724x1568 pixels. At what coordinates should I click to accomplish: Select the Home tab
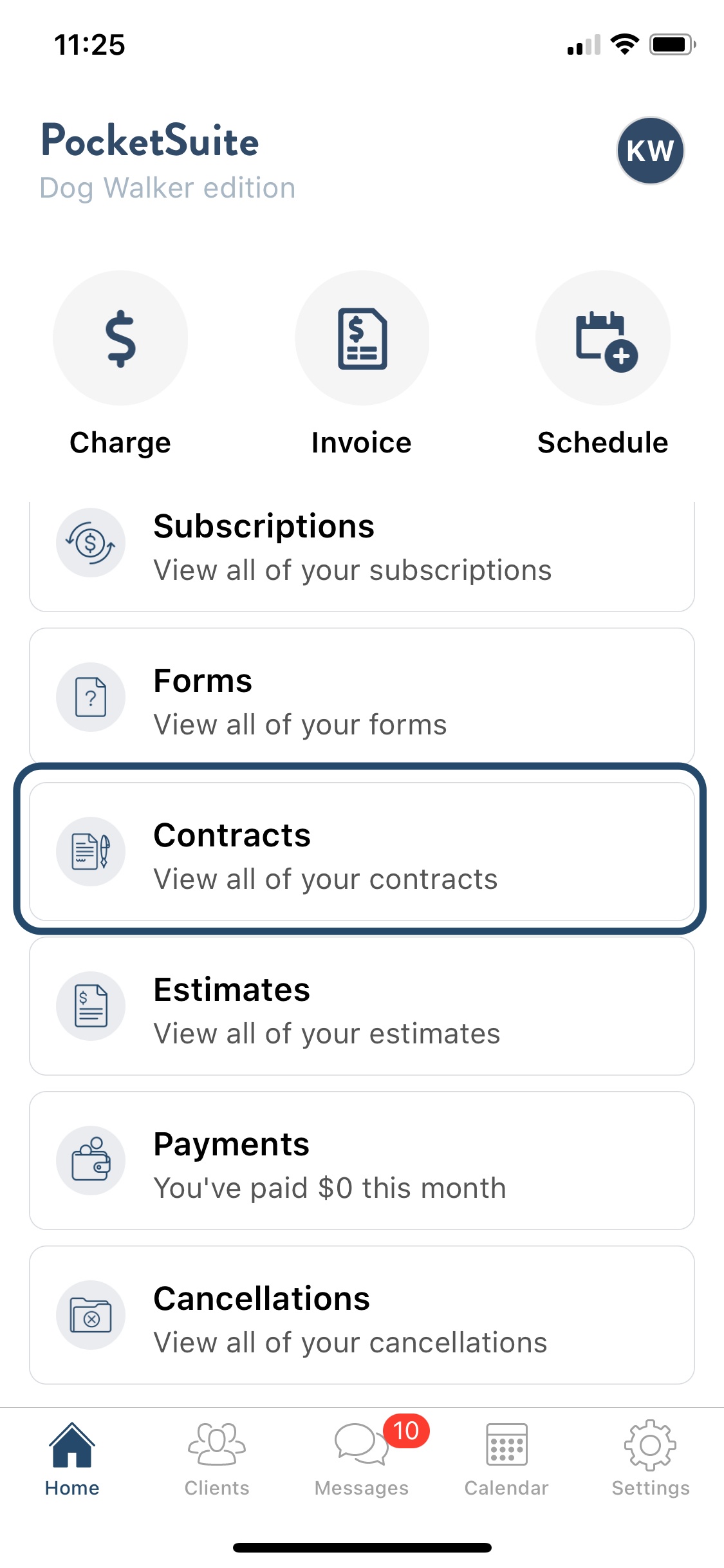pos(72,1460)
